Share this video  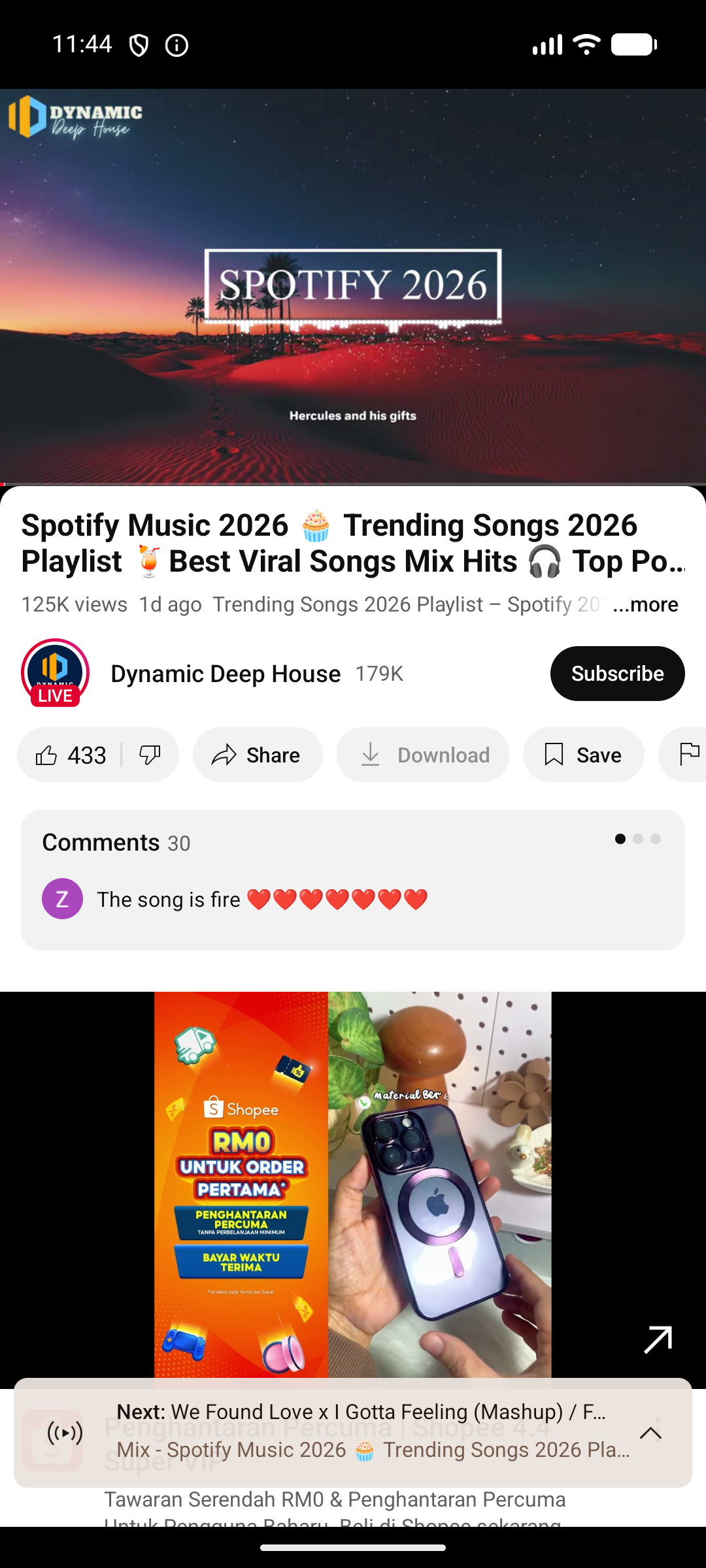(x=258, y=755)
